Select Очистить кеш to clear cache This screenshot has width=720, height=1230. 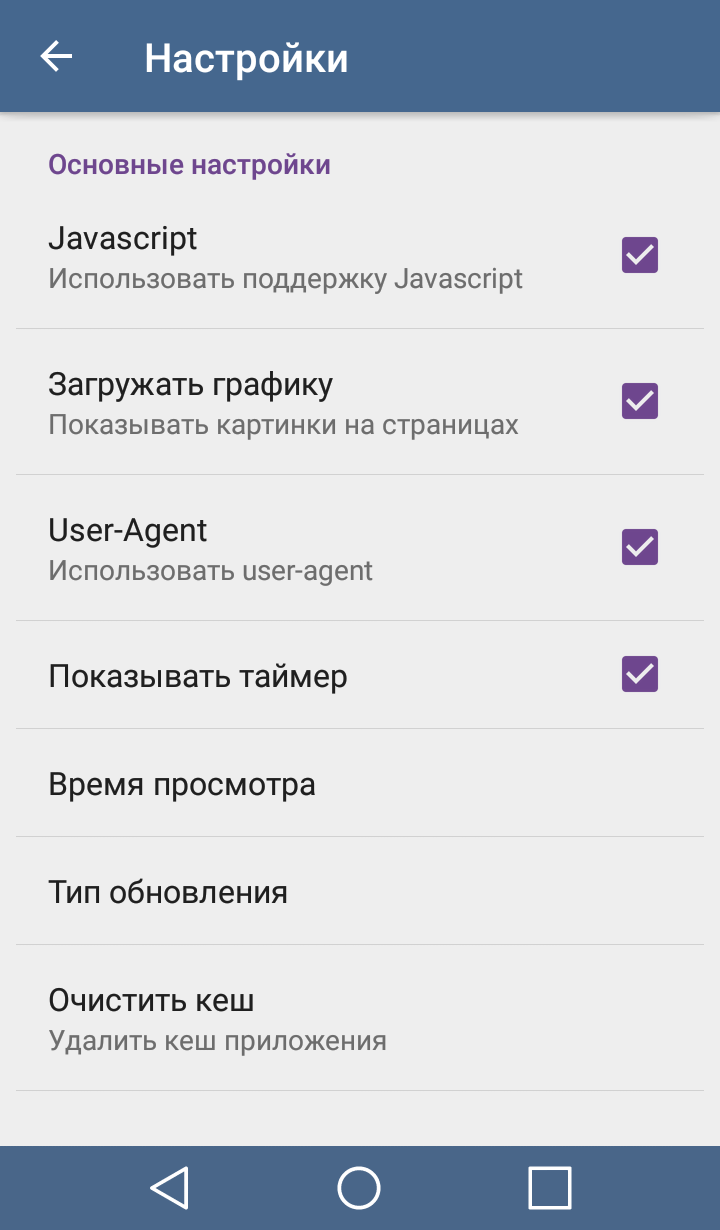point(152,1000)
